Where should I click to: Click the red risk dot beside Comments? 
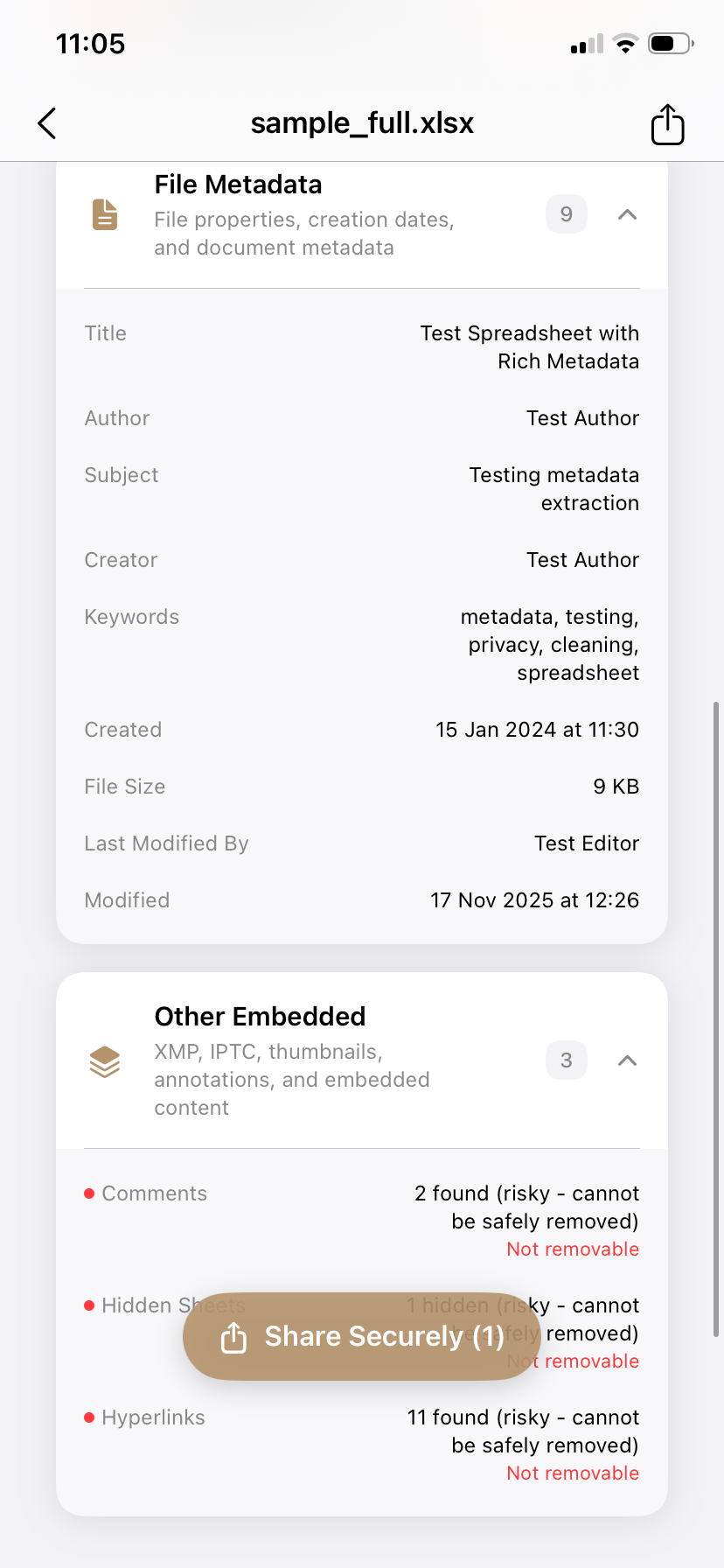coord(88,1192)
